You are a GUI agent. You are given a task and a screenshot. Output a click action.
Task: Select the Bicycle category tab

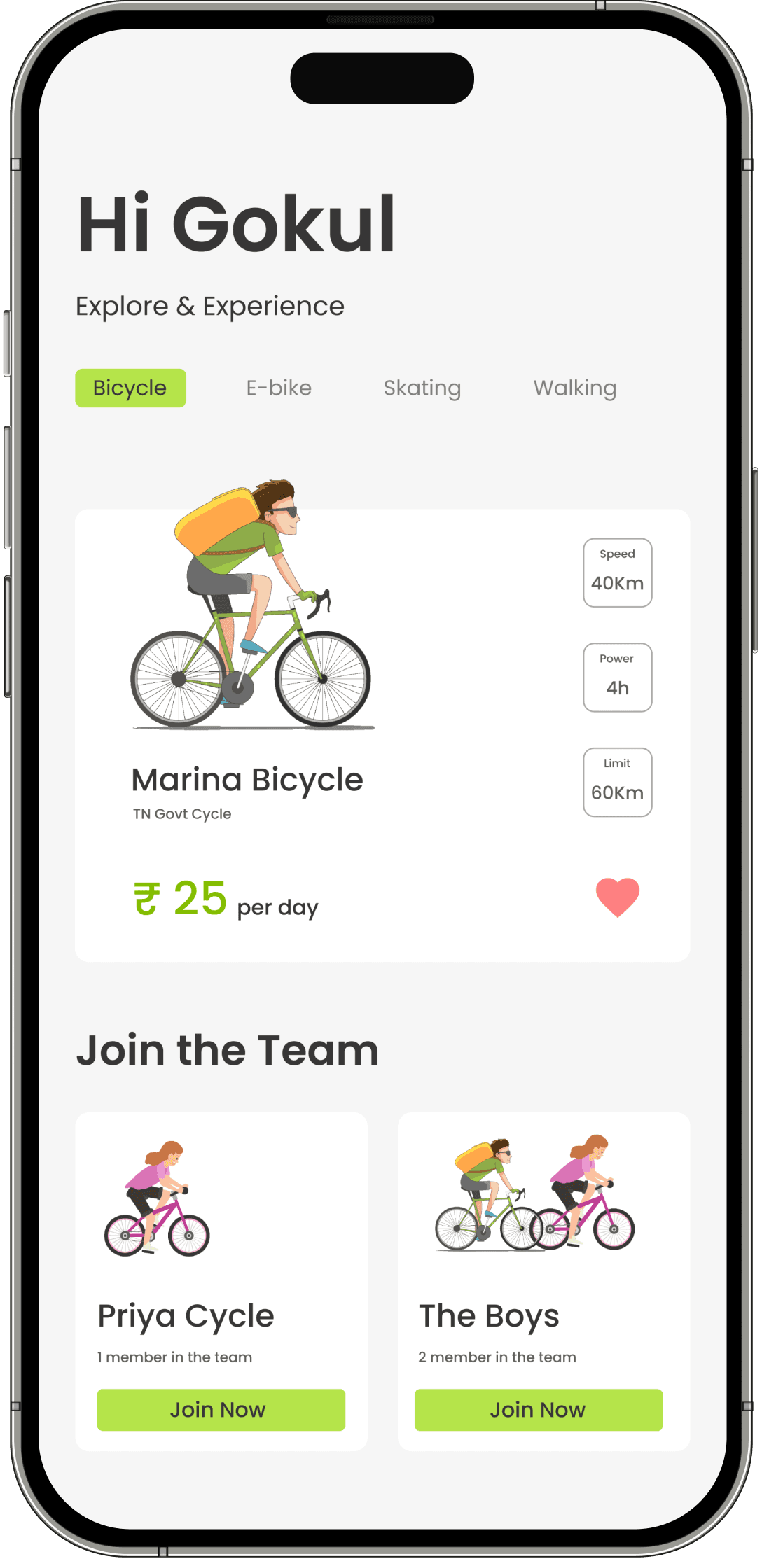[x=130, y=388]
